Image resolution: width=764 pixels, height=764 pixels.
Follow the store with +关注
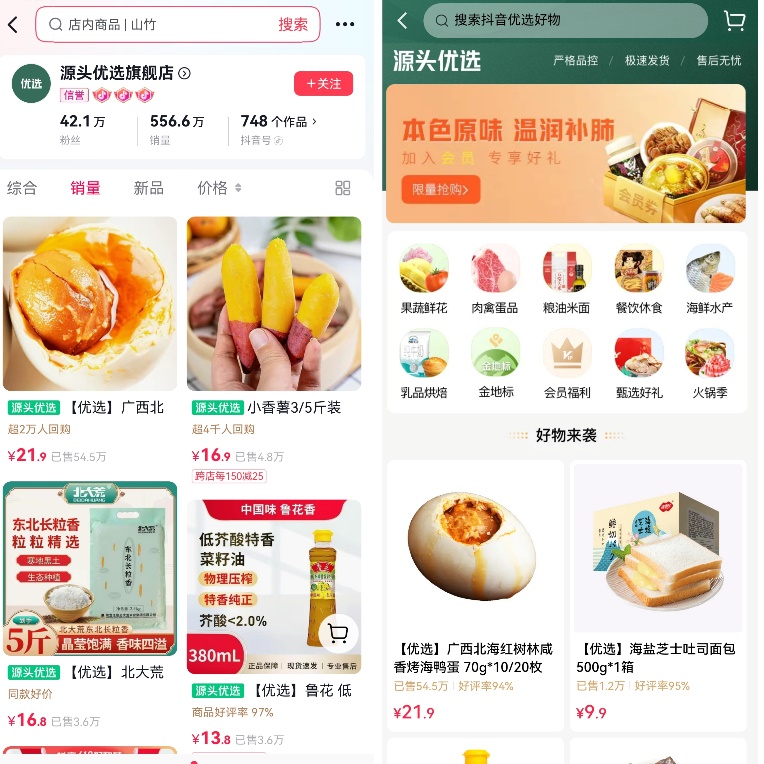323,83
